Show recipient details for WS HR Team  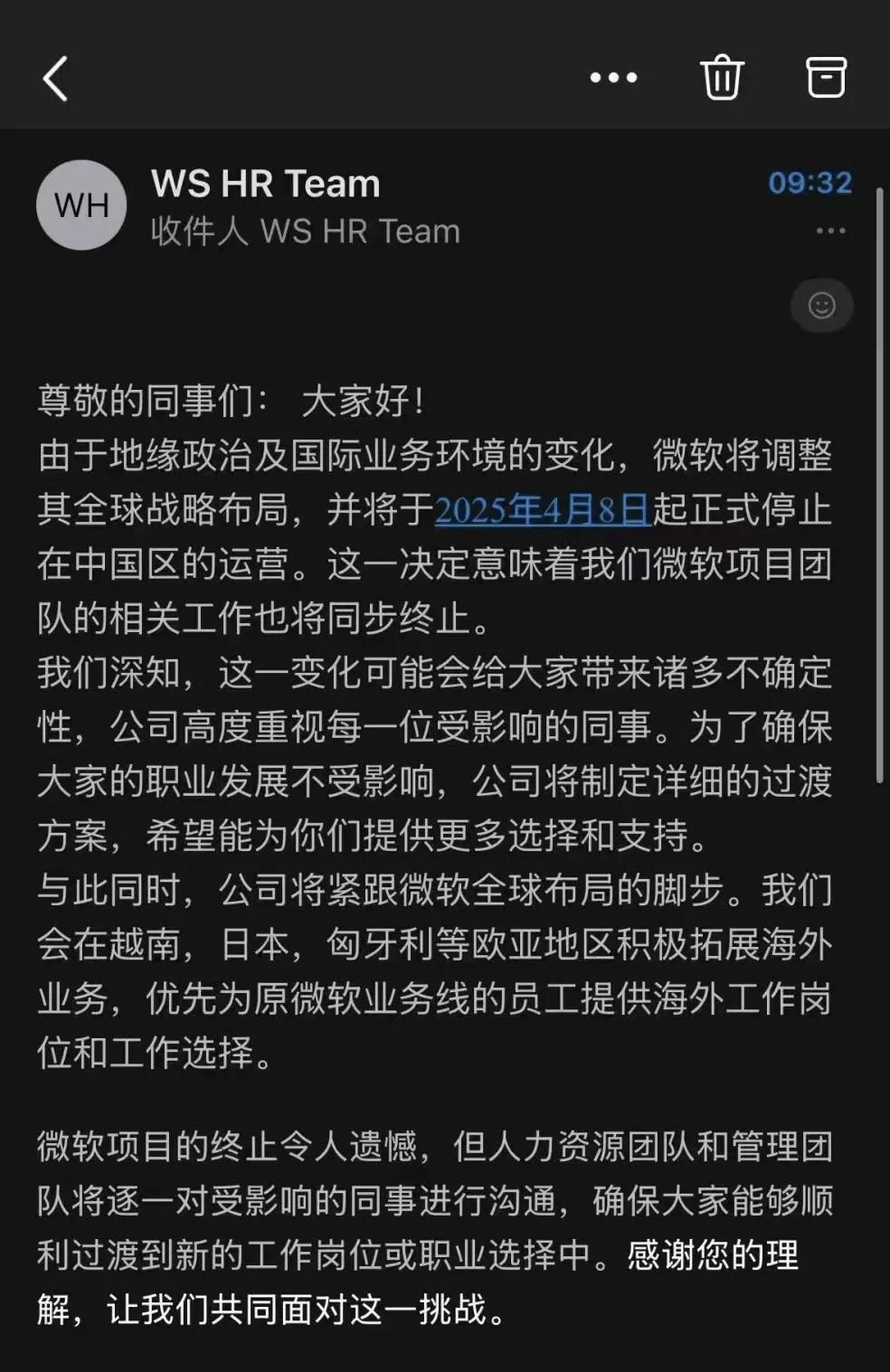tap(305, 232)
